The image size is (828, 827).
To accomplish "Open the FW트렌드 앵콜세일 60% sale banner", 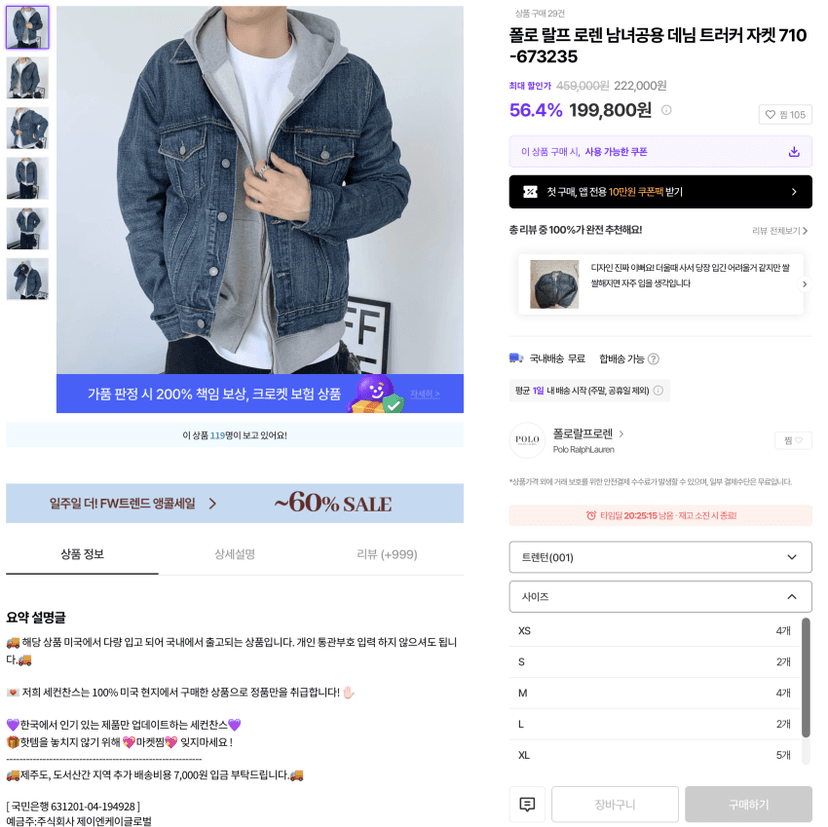I will click(x=234, y=503).
